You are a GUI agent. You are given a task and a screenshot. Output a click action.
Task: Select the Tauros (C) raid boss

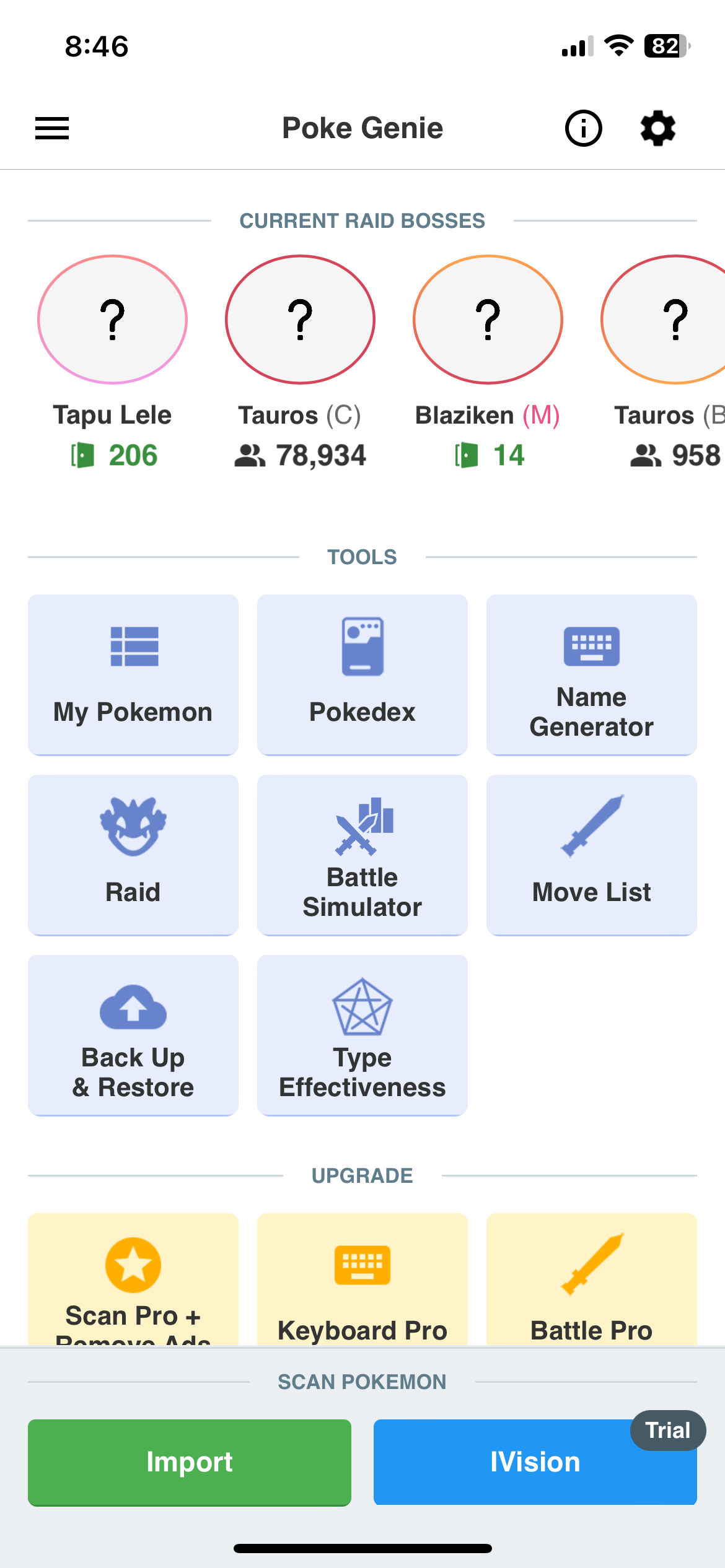[x=300, y=320]
